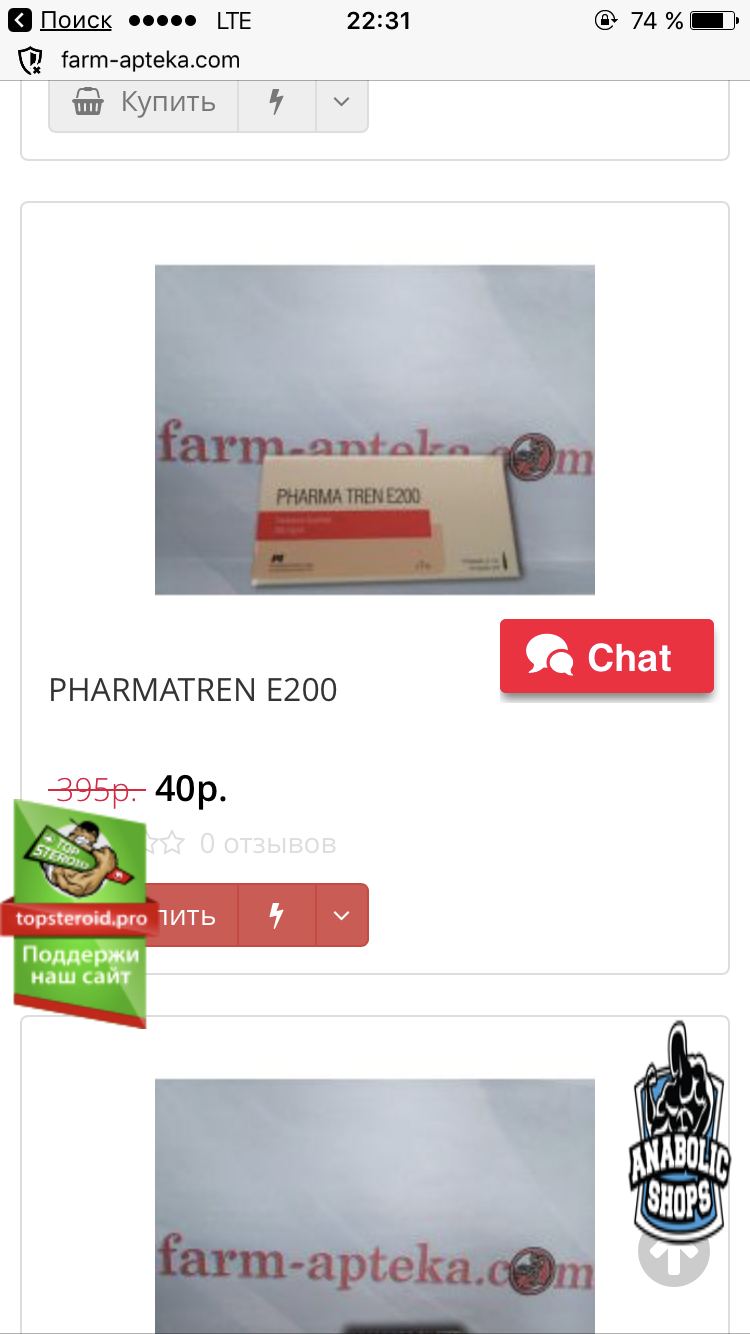The image size is (750, 1334).
Task: Tap the lightning quick-buy icon beside gray Купить
Action: (277, 102)
